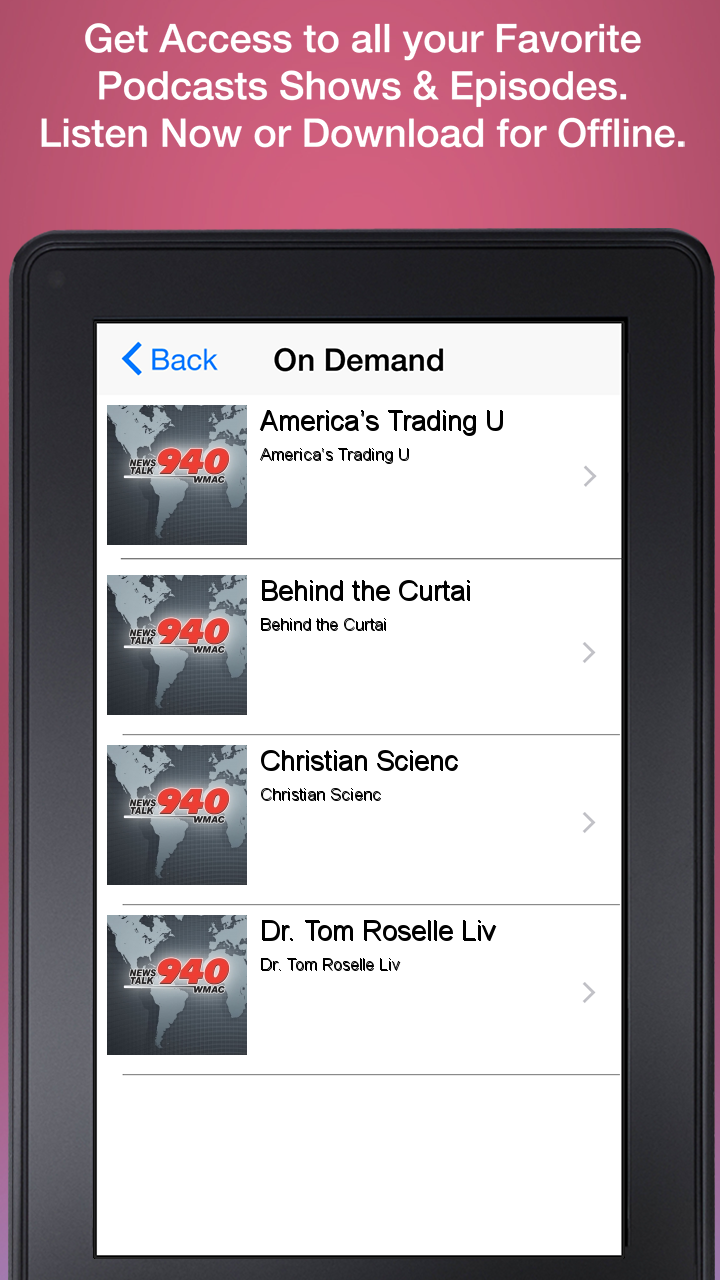Tap the Back button to return

click(x=168, y=359)
